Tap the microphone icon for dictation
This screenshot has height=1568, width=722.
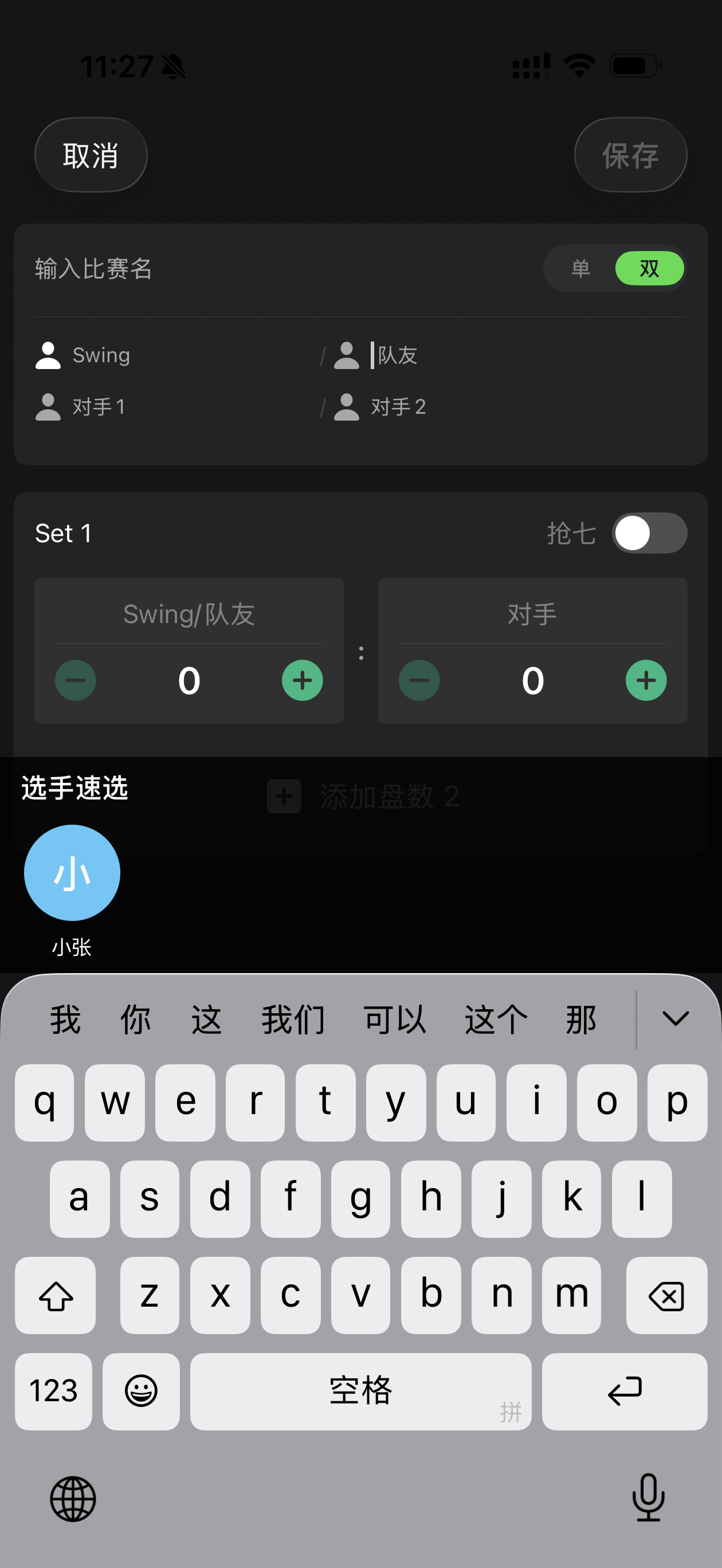(648, 1499)
